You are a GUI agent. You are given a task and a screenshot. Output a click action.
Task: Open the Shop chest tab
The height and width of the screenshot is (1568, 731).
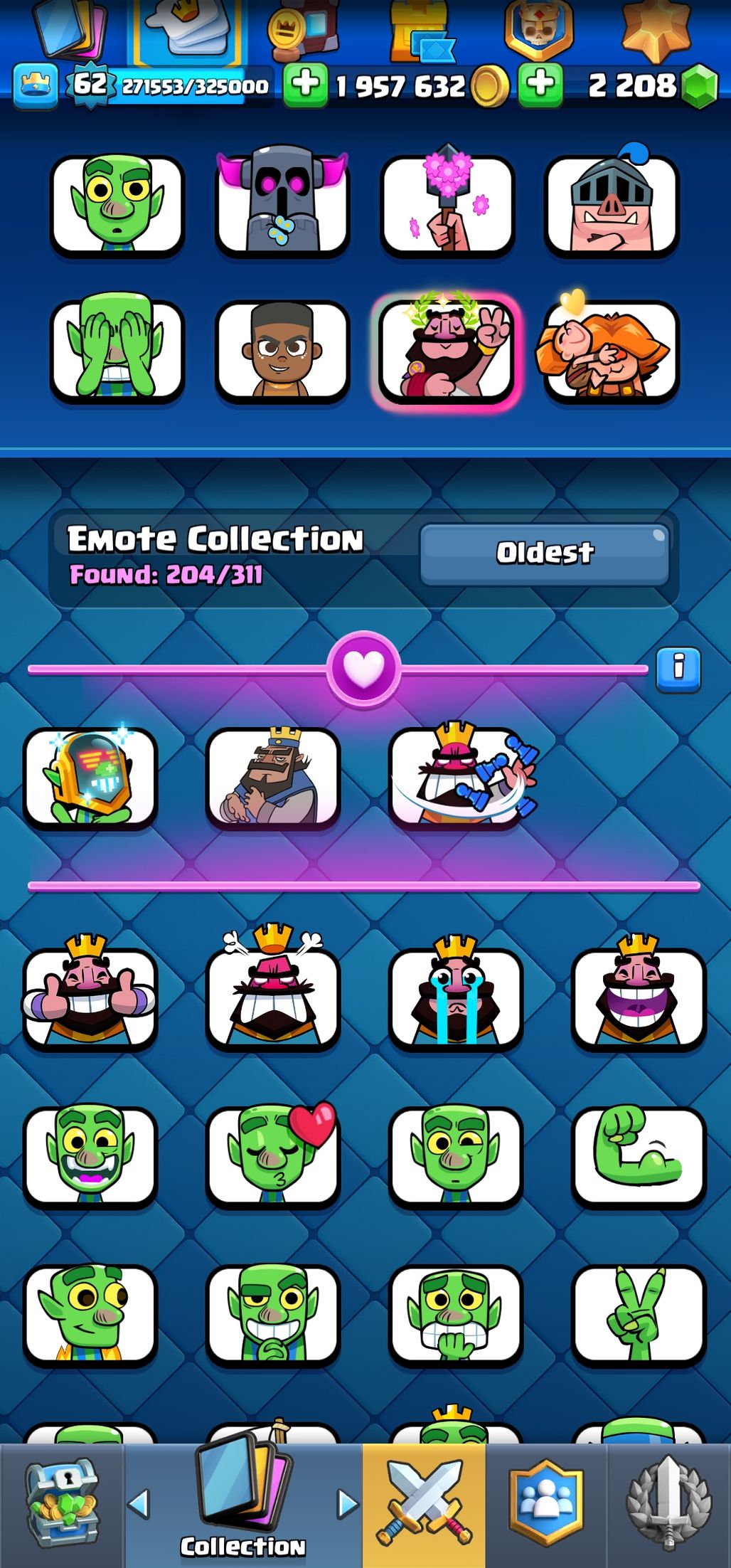pos(63,1503)
